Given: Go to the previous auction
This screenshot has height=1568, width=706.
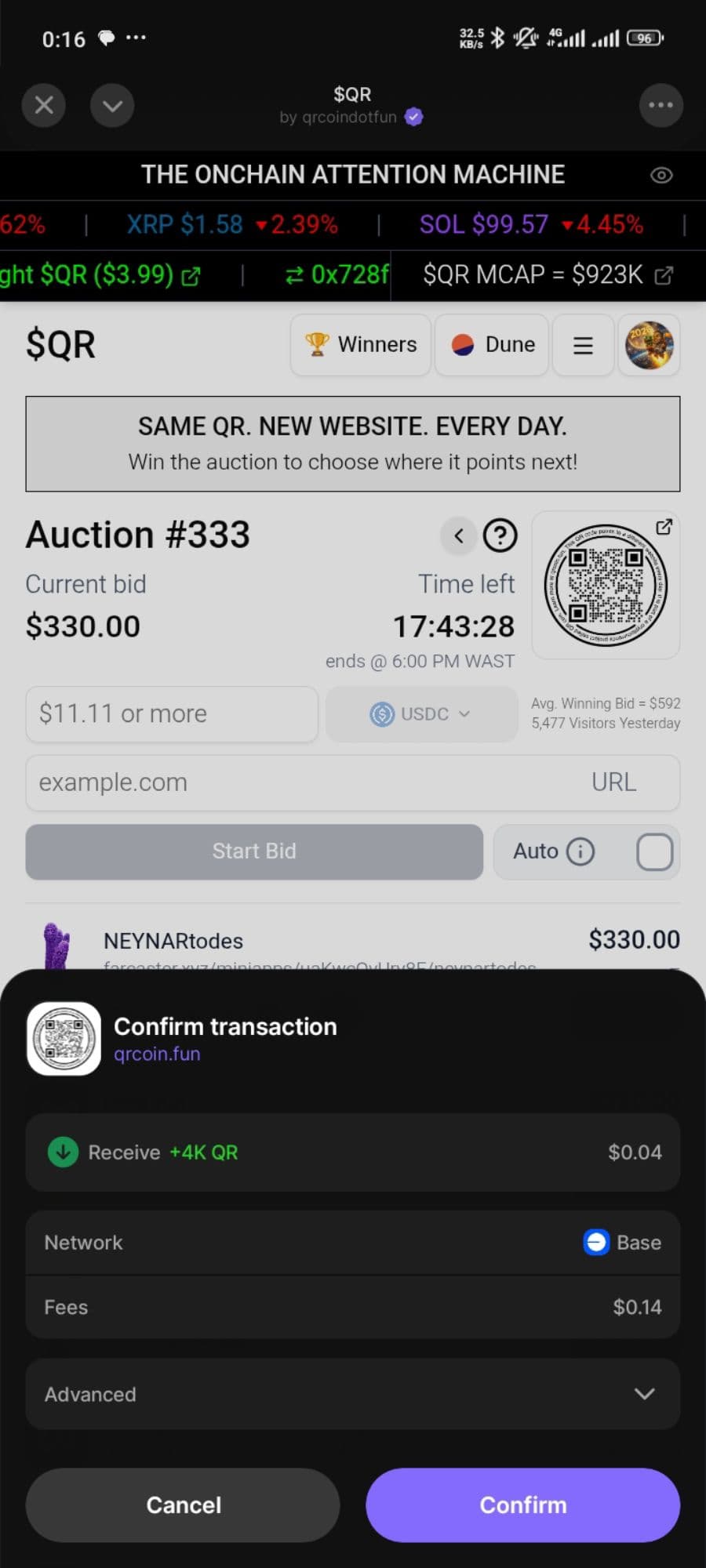Looking at the screenshot, I should [459, 536].
